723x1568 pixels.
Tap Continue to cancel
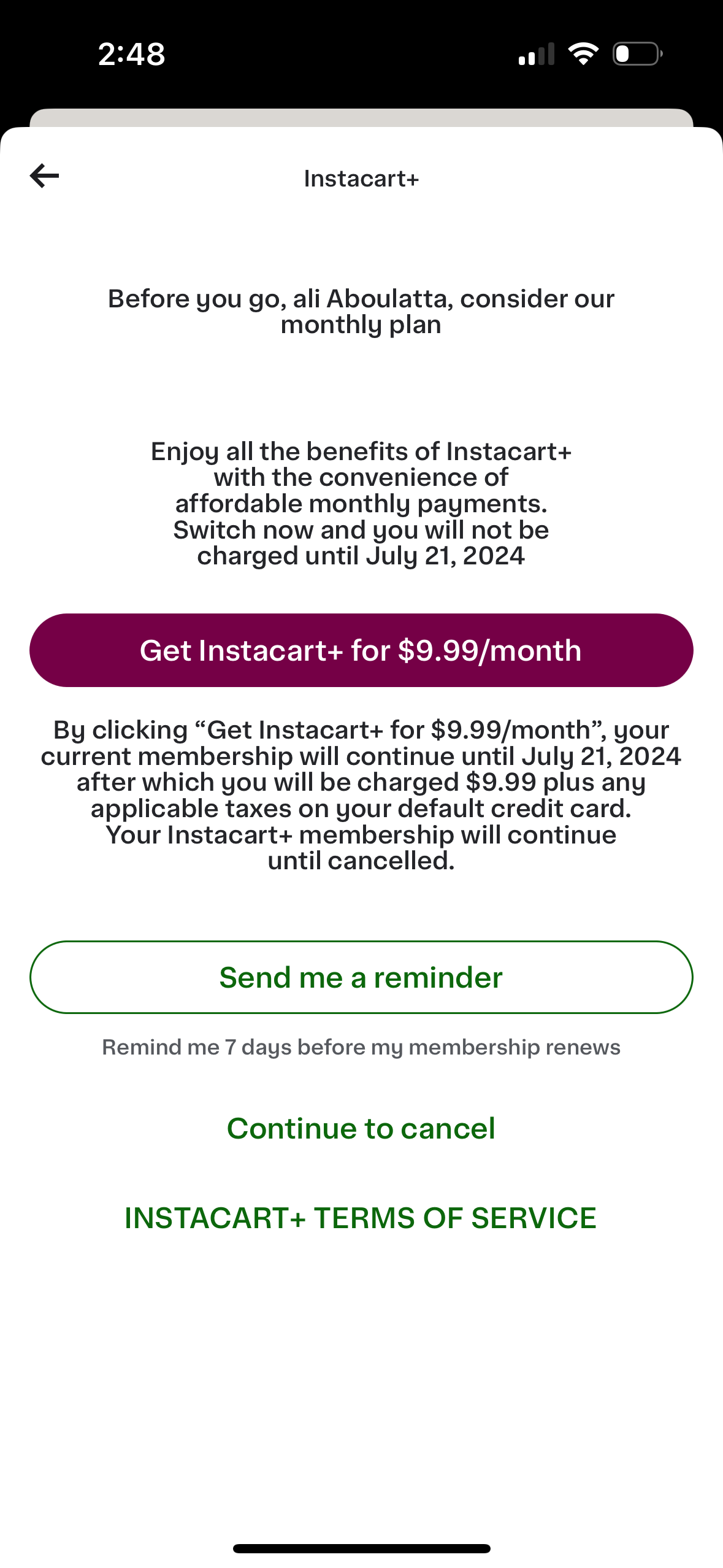pyautogui.click(x=361, y=1128)
